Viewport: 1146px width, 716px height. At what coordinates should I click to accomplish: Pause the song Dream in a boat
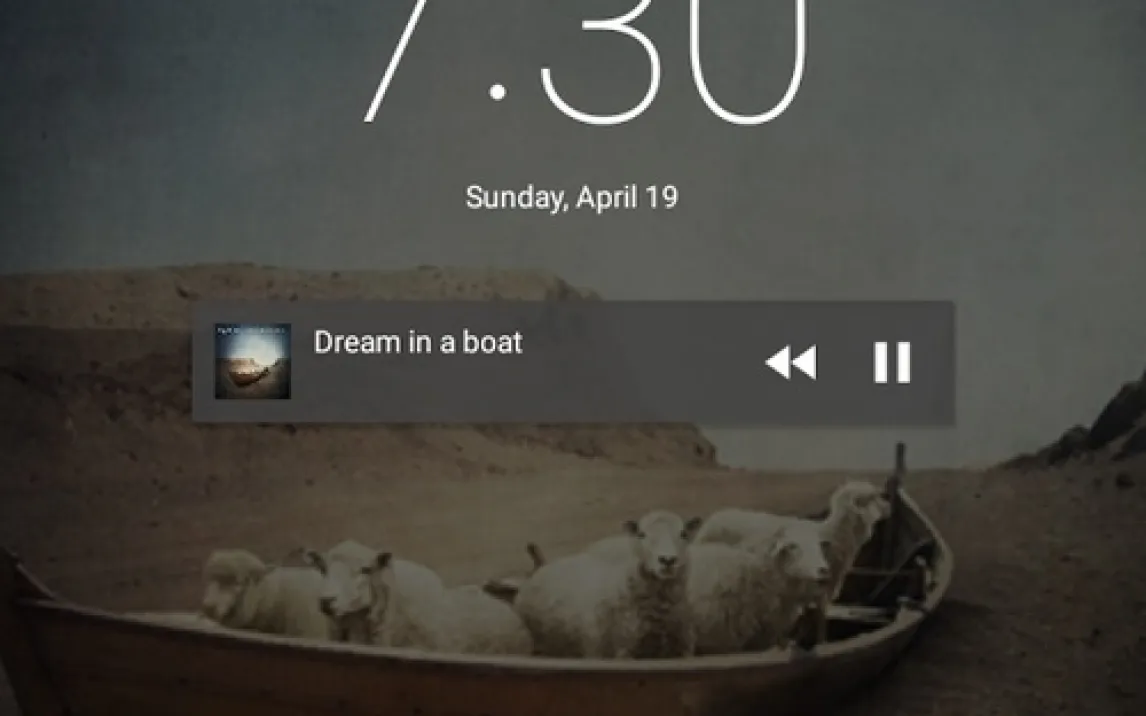point(892,362)
